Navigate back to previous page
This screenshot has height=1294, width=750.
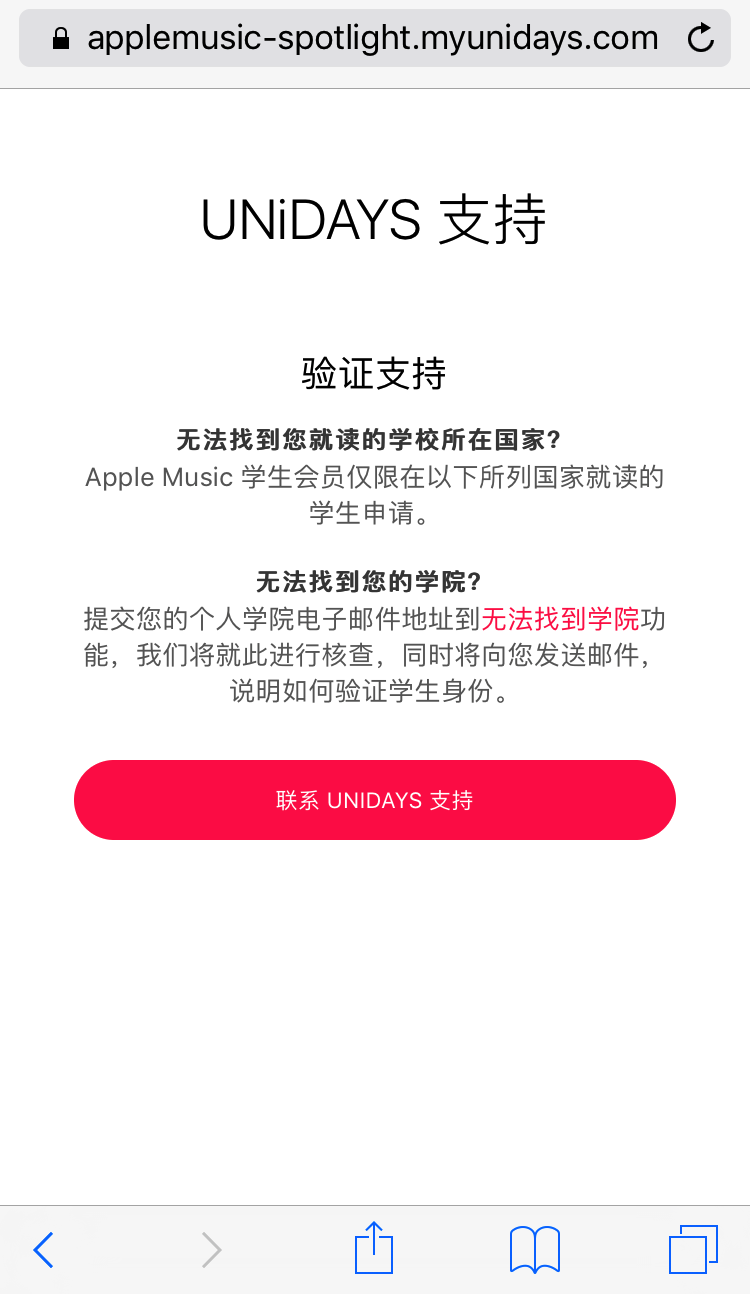pyautogui.click(x=43, y=1248)
